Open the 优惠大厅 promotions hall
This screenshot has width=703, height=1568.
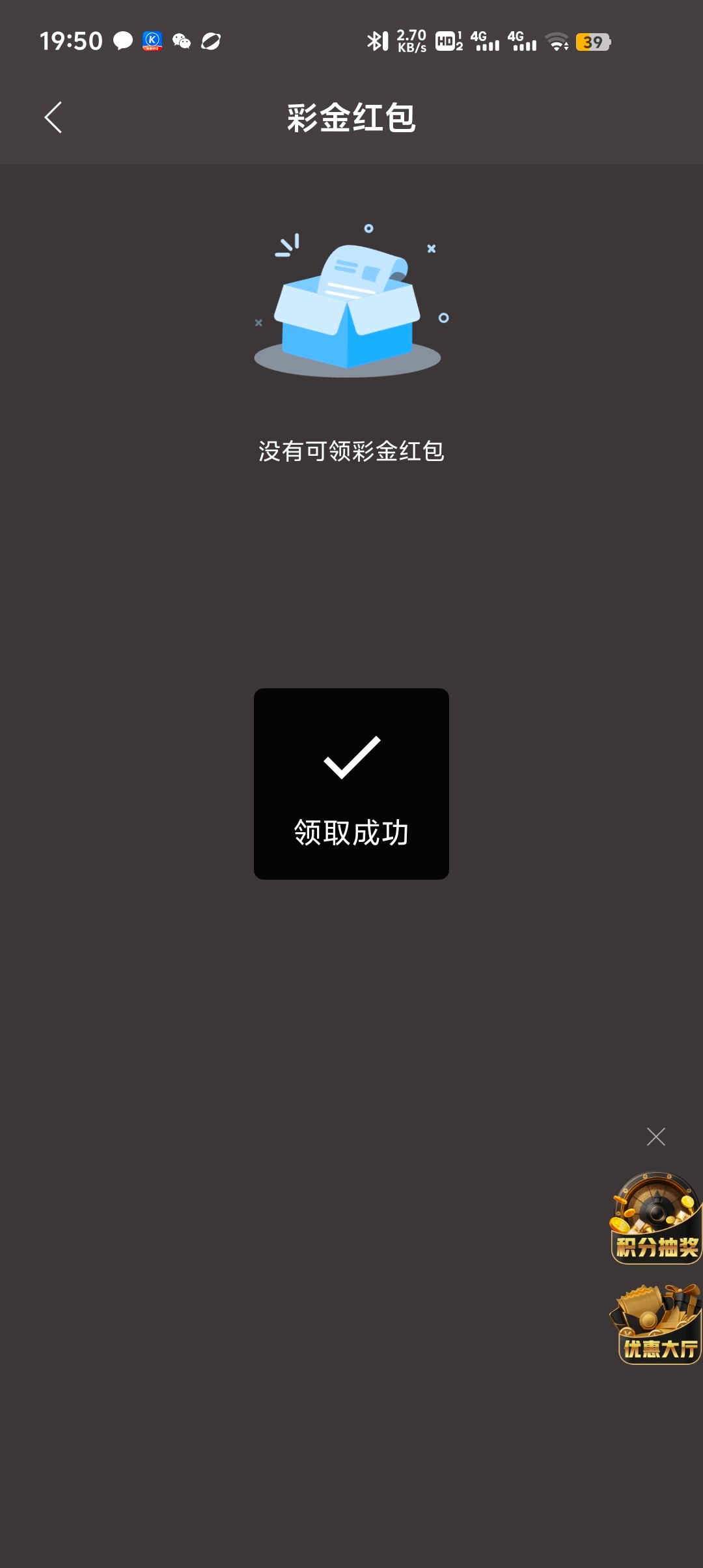[655, 1324]
